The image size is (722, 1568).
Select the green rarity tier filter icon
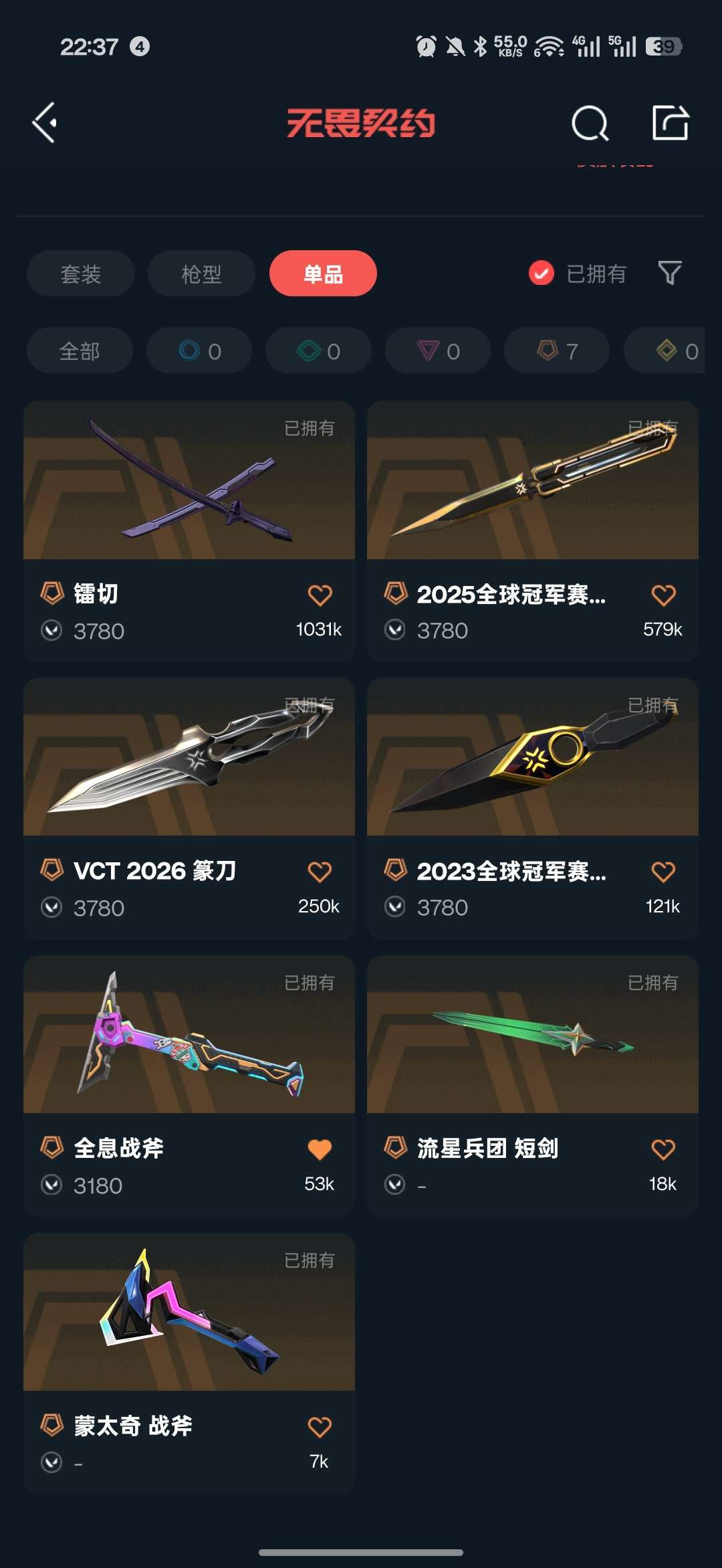pyautogui.click(x=318, y=351)
